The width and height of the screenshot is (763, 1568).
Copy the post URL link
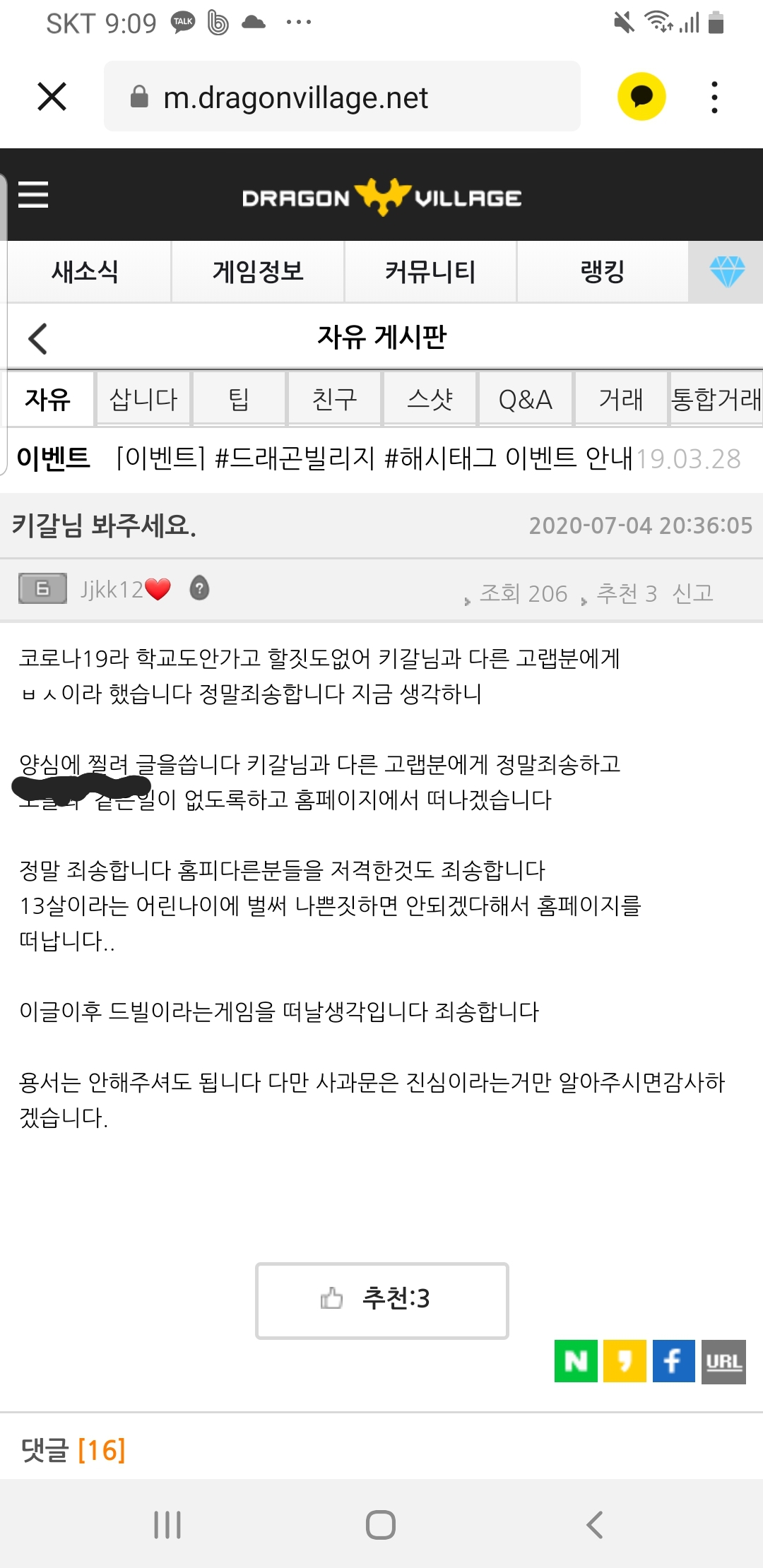click(723, 1361)
